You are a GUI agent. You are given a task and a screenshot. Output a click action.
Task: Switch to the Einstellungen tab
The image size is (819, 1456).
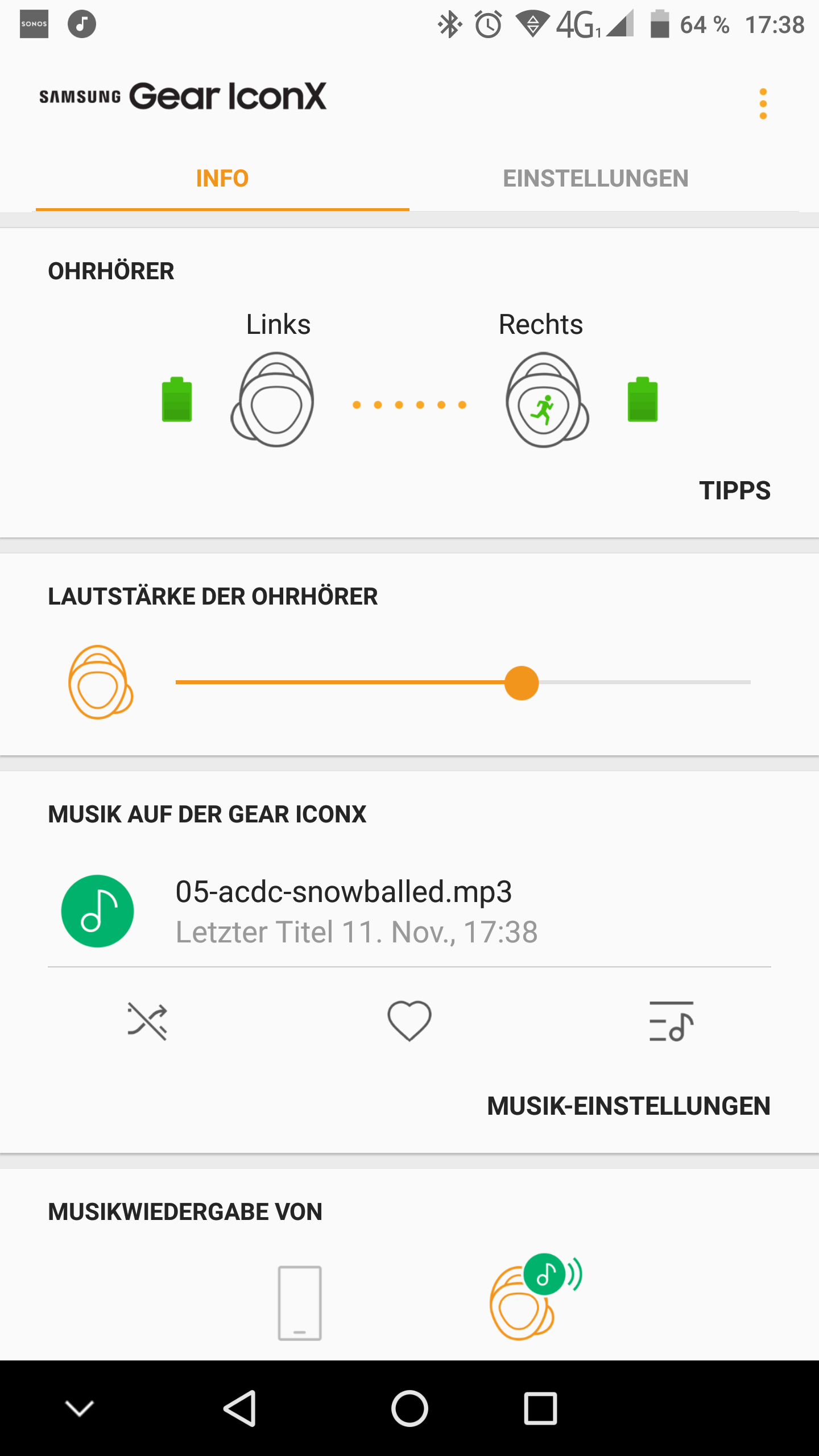(595, 179)
